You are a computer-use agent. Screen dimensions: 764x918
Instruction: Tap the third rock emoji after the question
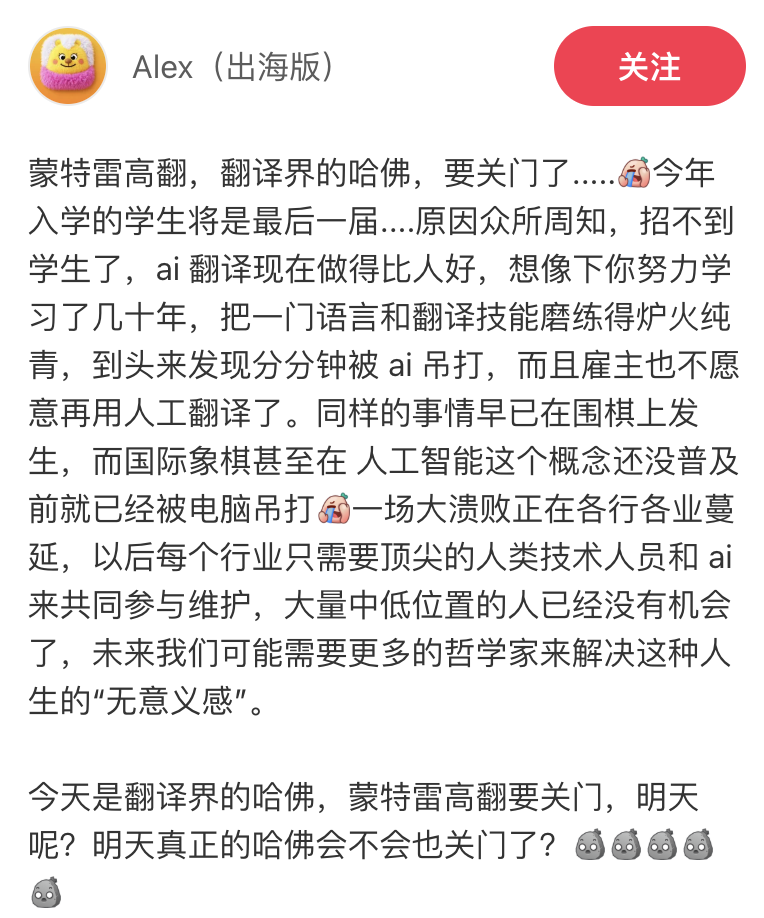tap(659, 845)
